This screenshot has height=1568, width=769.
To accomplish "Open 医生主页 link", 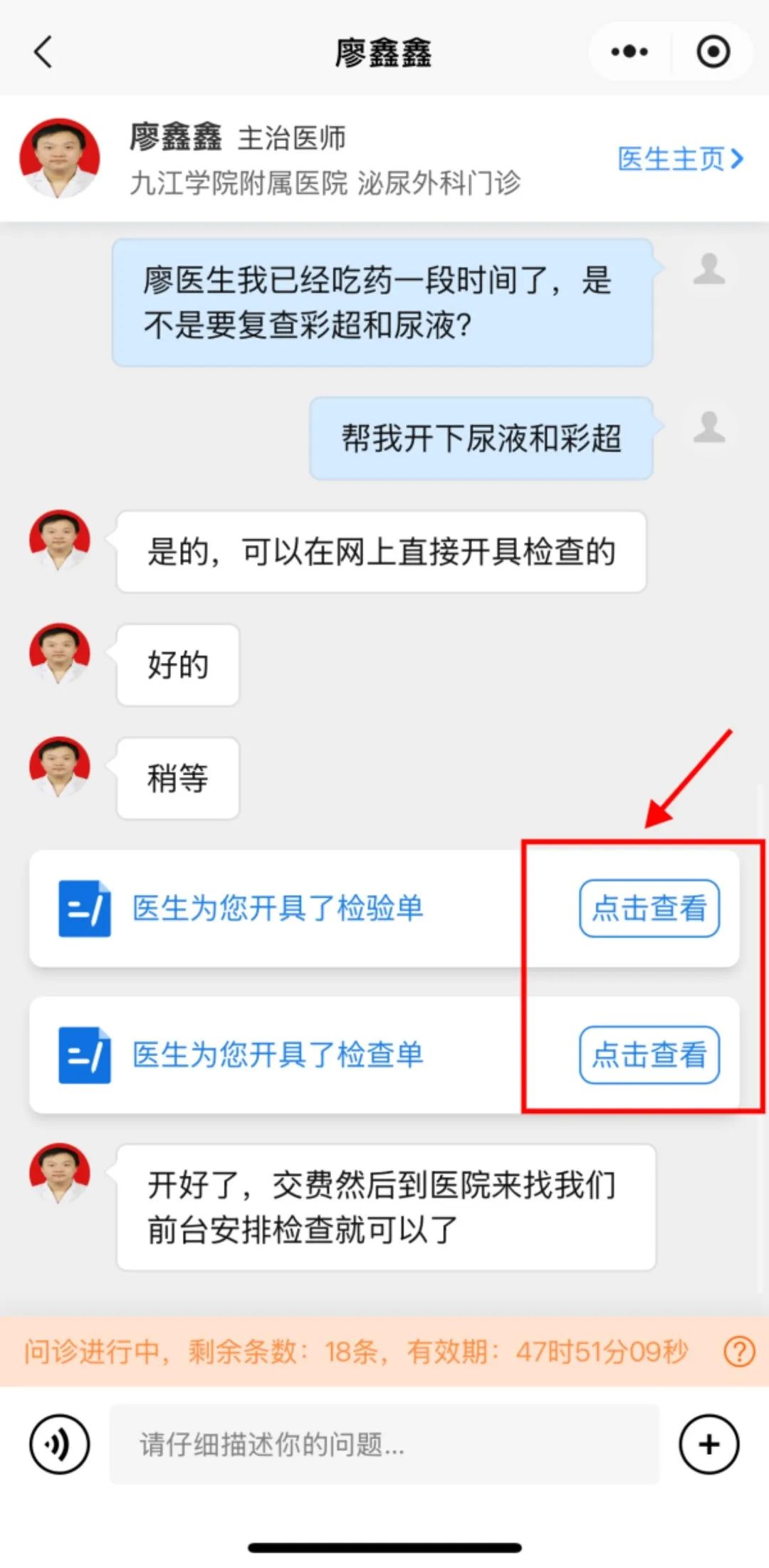I will pyautogui.click(x=679, y=159).
